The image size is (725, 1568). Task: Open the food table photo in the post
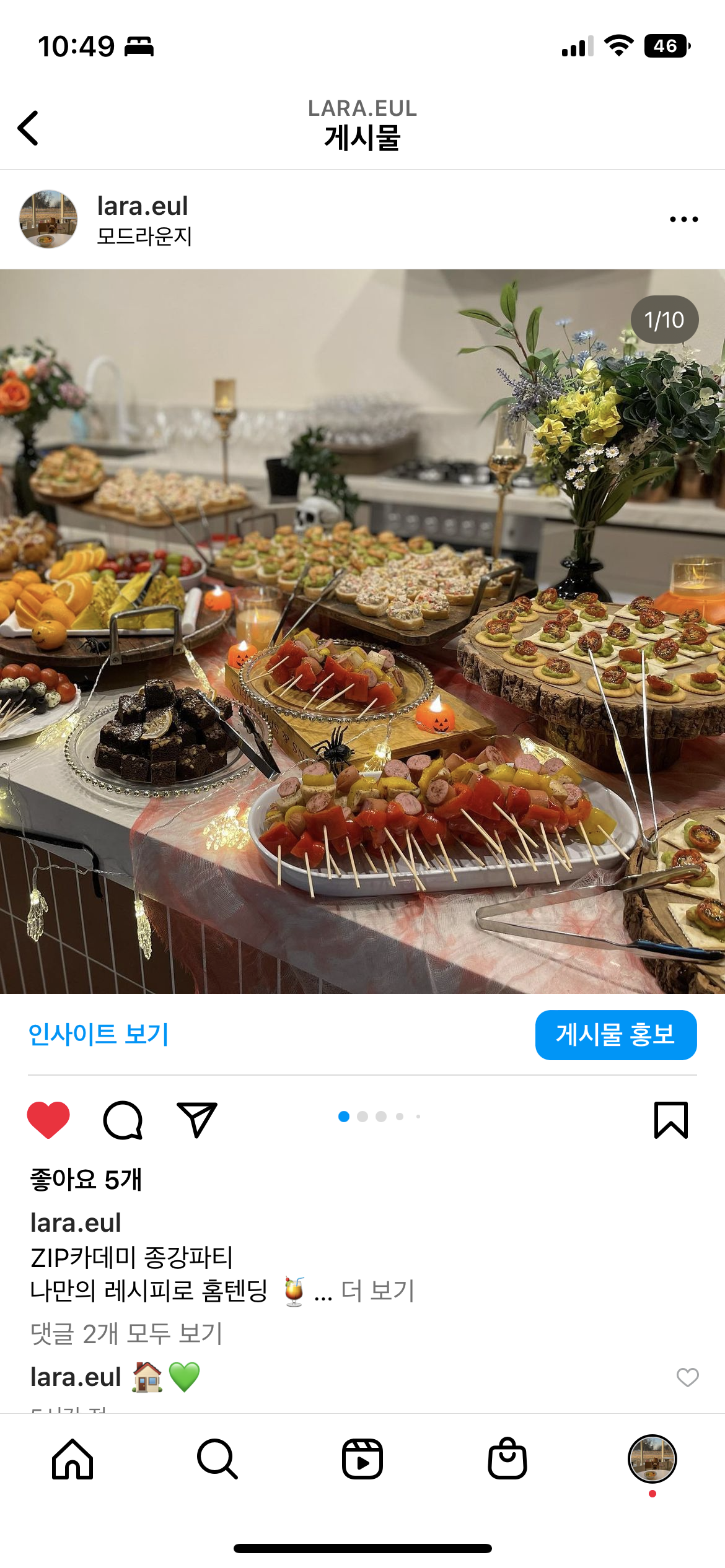(362, 632)
